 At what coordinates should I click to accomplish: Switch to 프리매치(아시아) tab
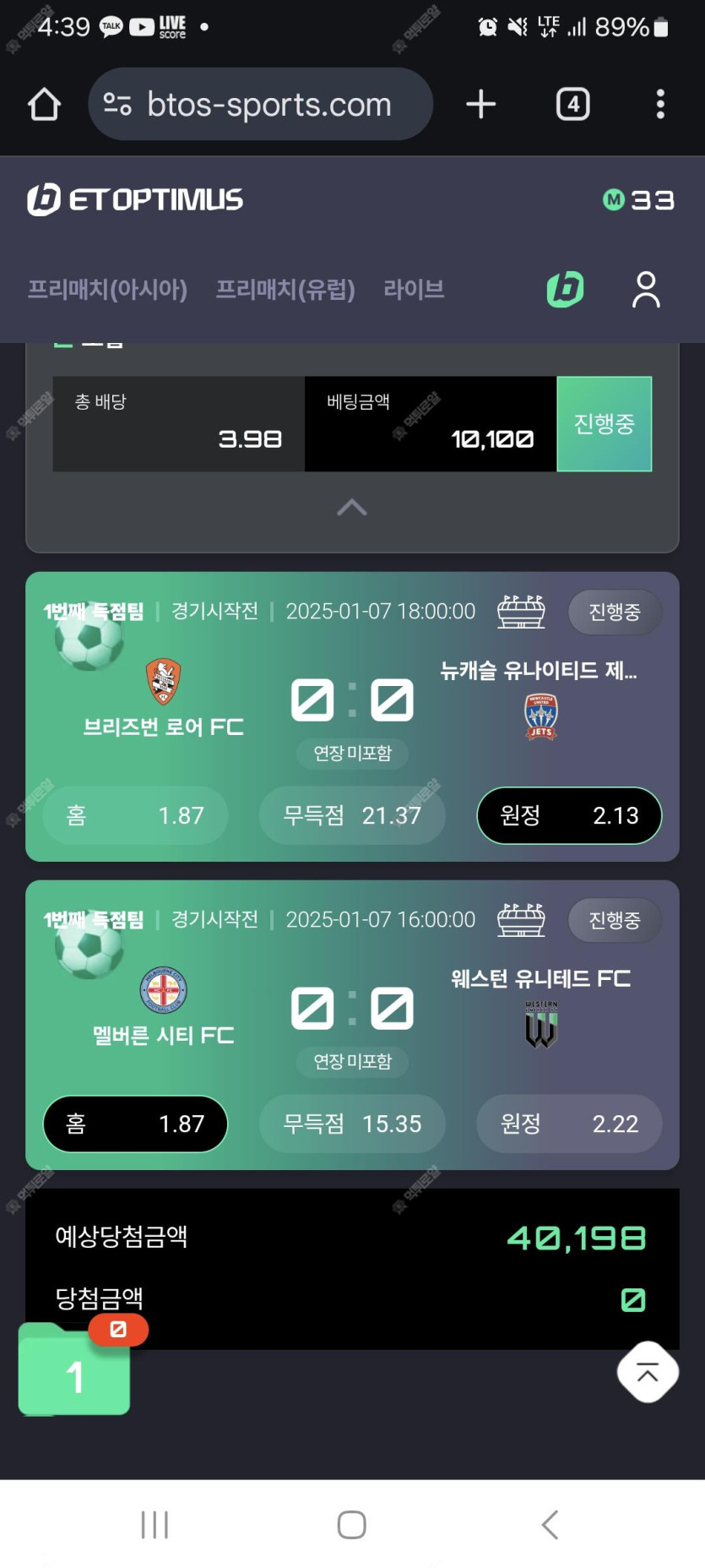107,290
